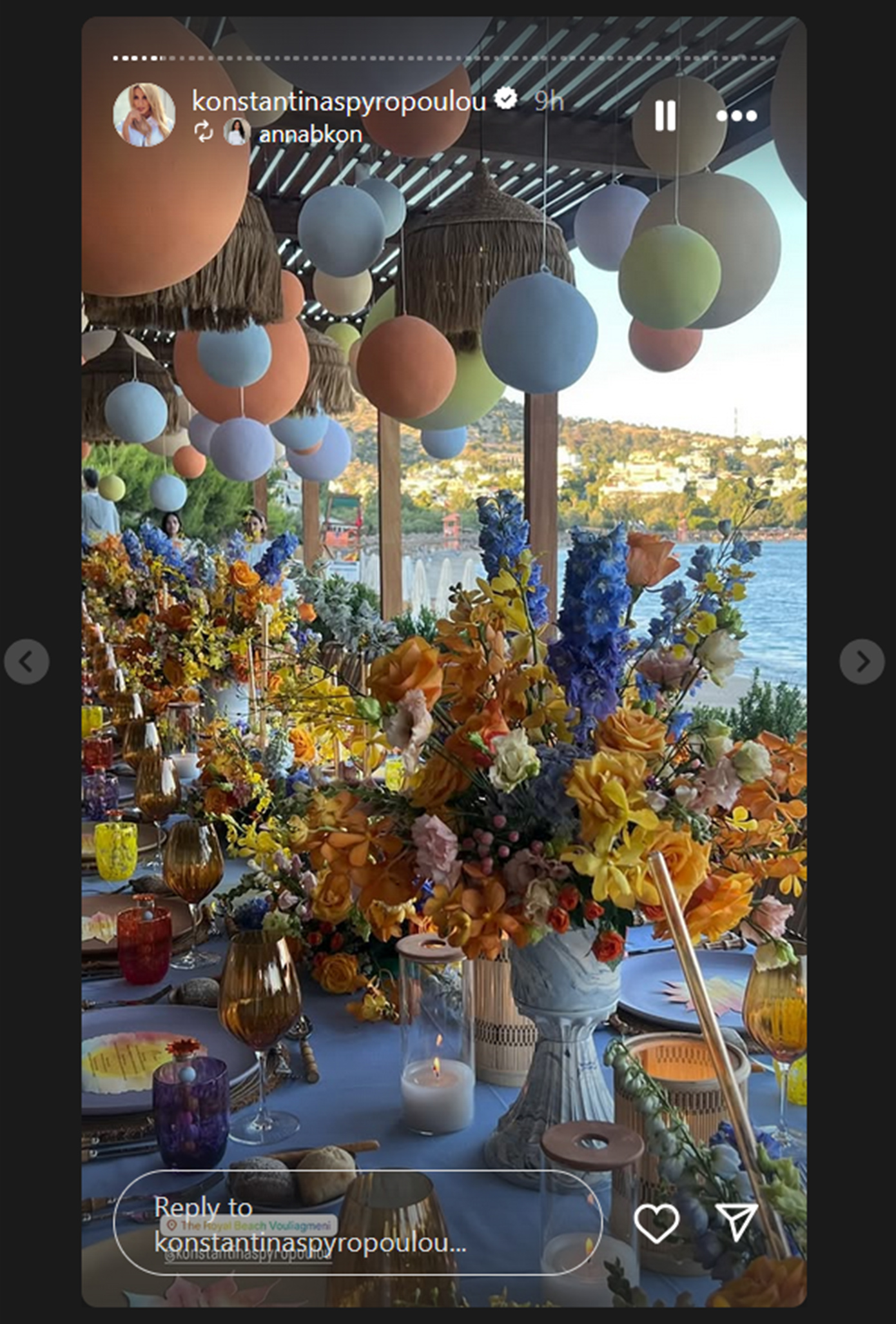Screen dimensions: 896x1324
Task: Share the story via paper plane icon
Action: 736,1221
